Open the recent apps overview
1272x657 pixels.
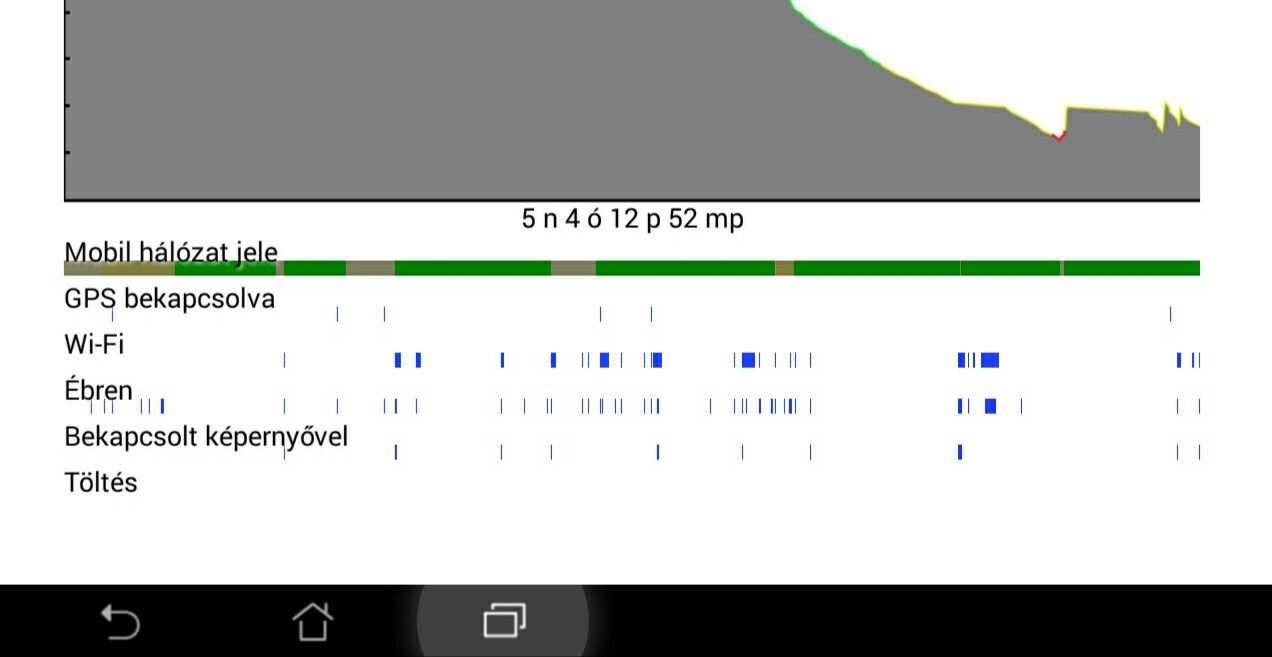[x=504, y=621]
